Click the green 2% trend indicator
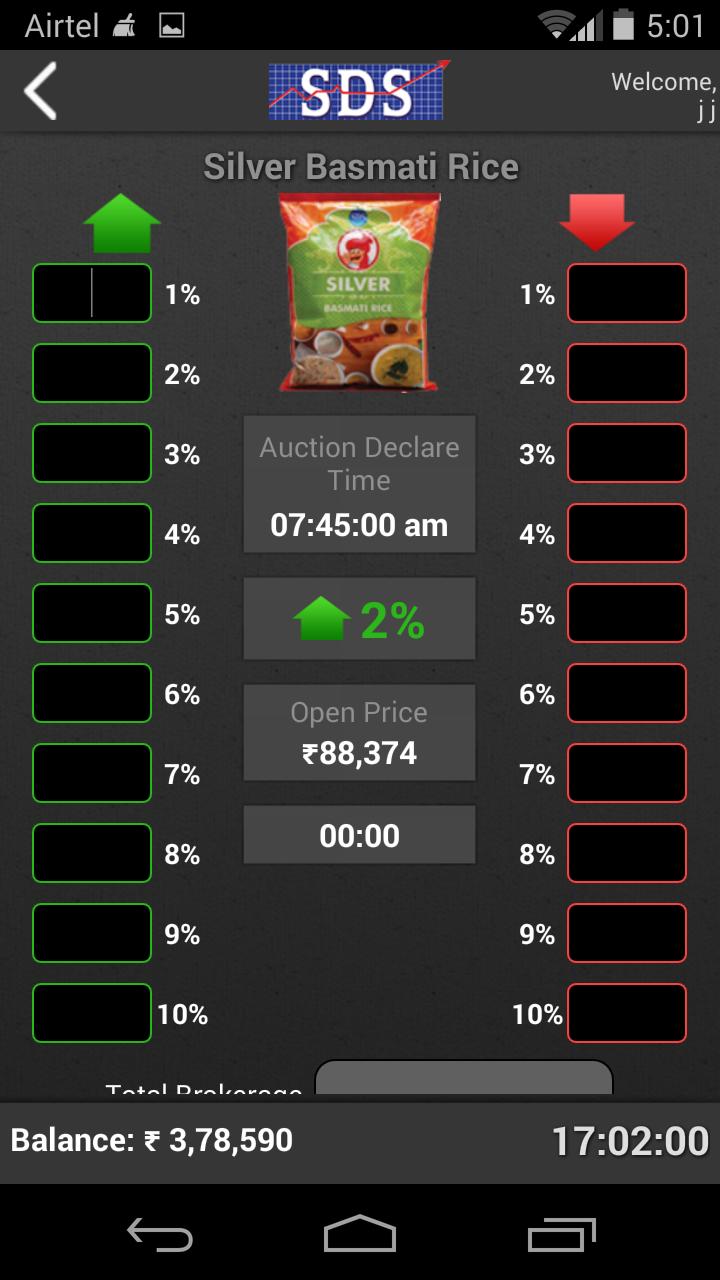Screen dimensions: 720x1280 [358, 616]
